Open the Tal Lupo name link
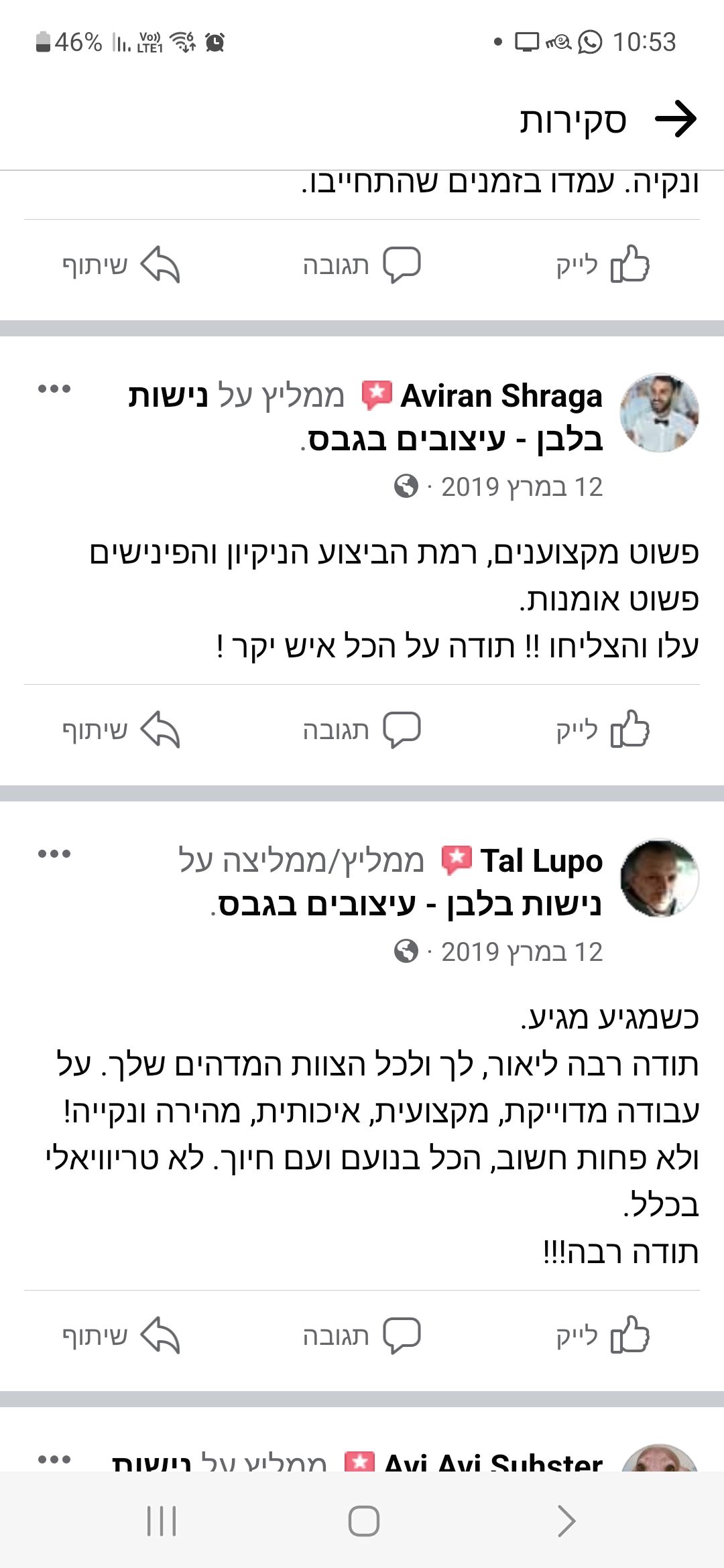Image resolution: width=724 pixels, height=1568 pixels. 542,861
